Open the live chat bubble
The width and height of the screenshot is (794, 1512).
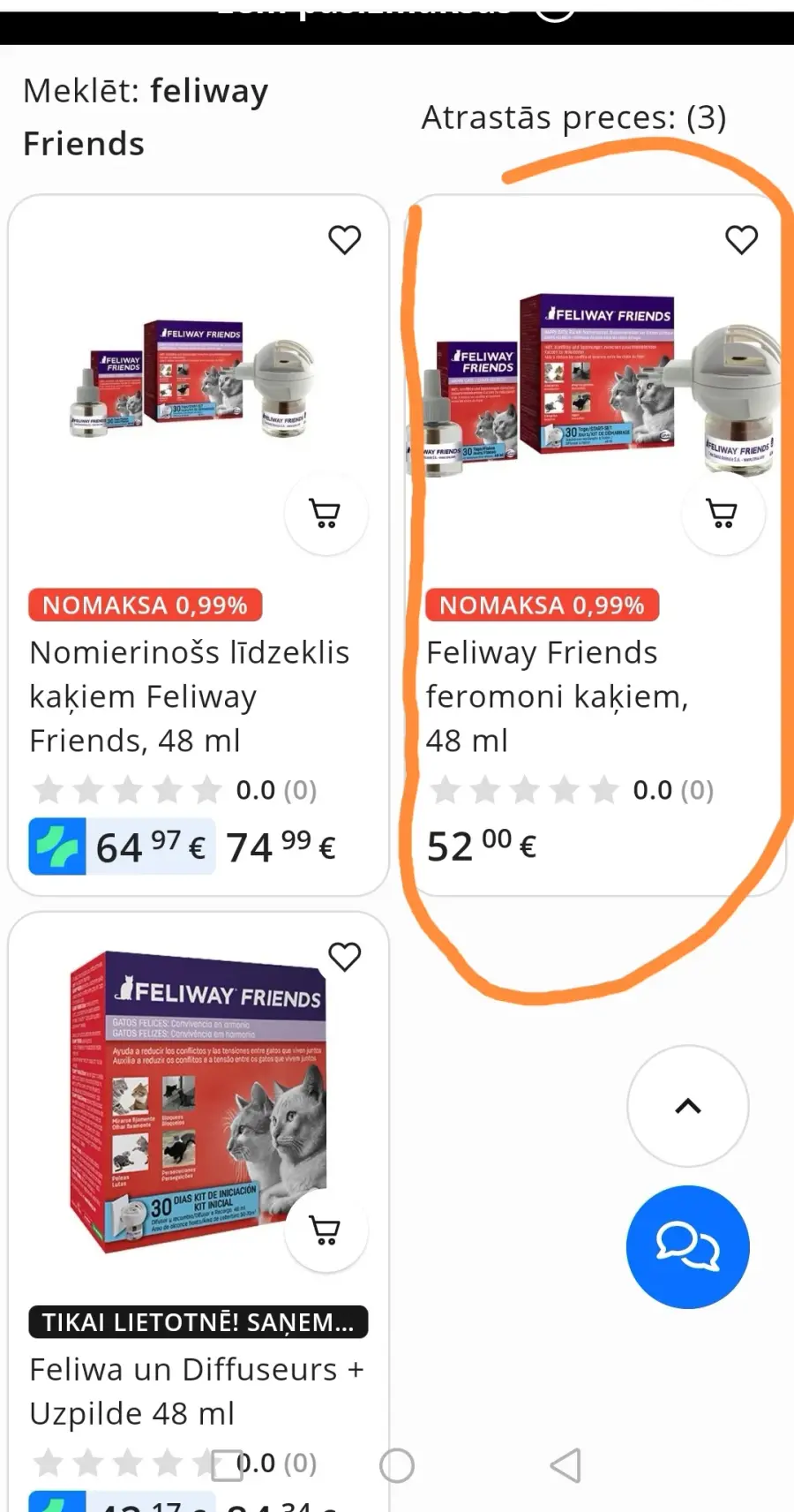(x=687, y=1246)
